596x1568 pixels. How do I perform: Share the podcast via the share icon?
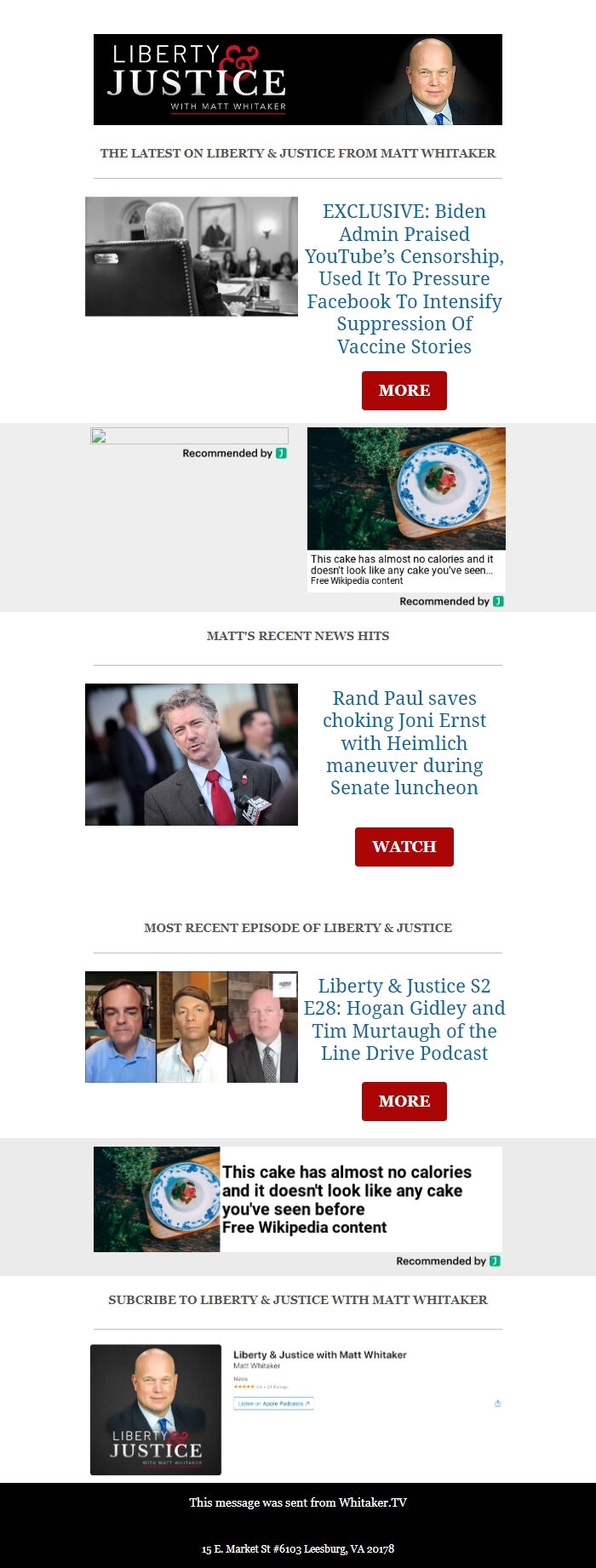[x=497, y=1403]
